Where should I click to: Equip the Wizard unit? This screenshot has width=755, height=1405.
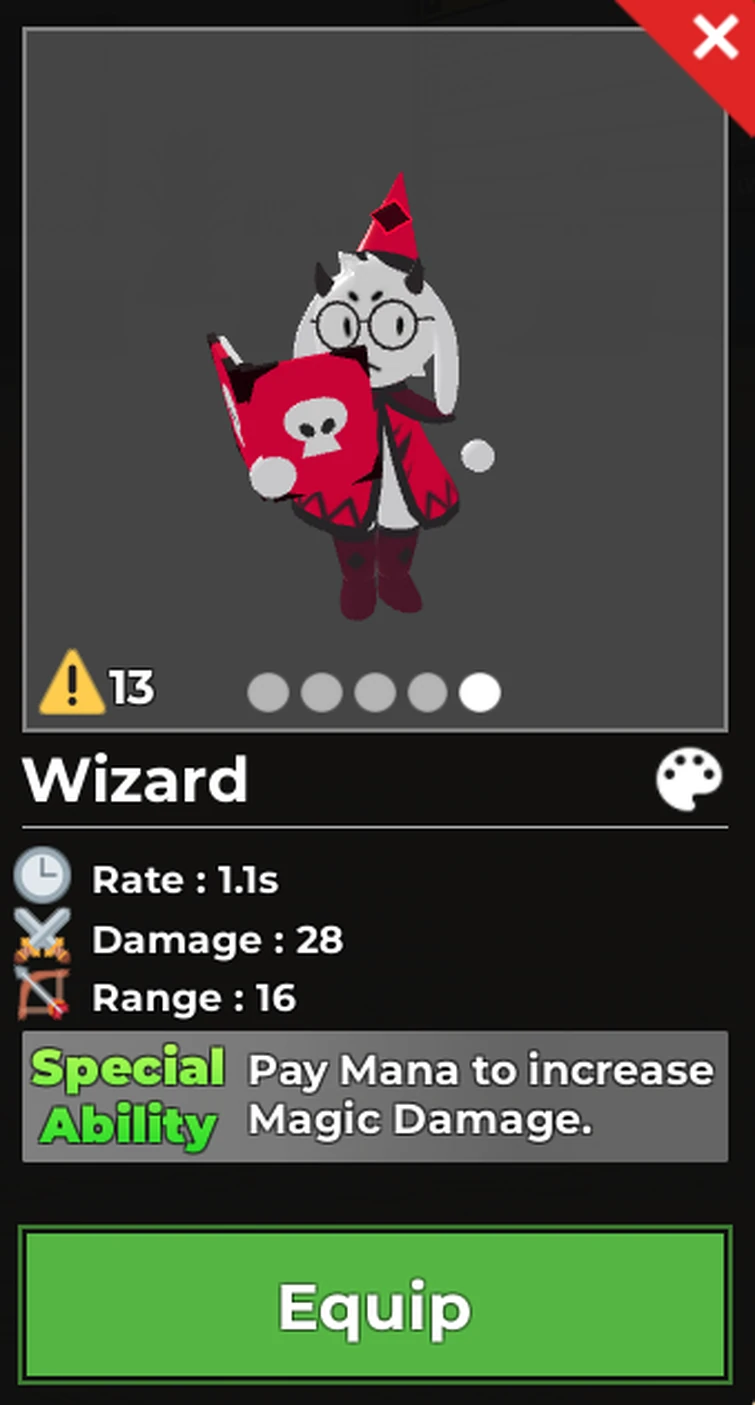(375, 1306)
